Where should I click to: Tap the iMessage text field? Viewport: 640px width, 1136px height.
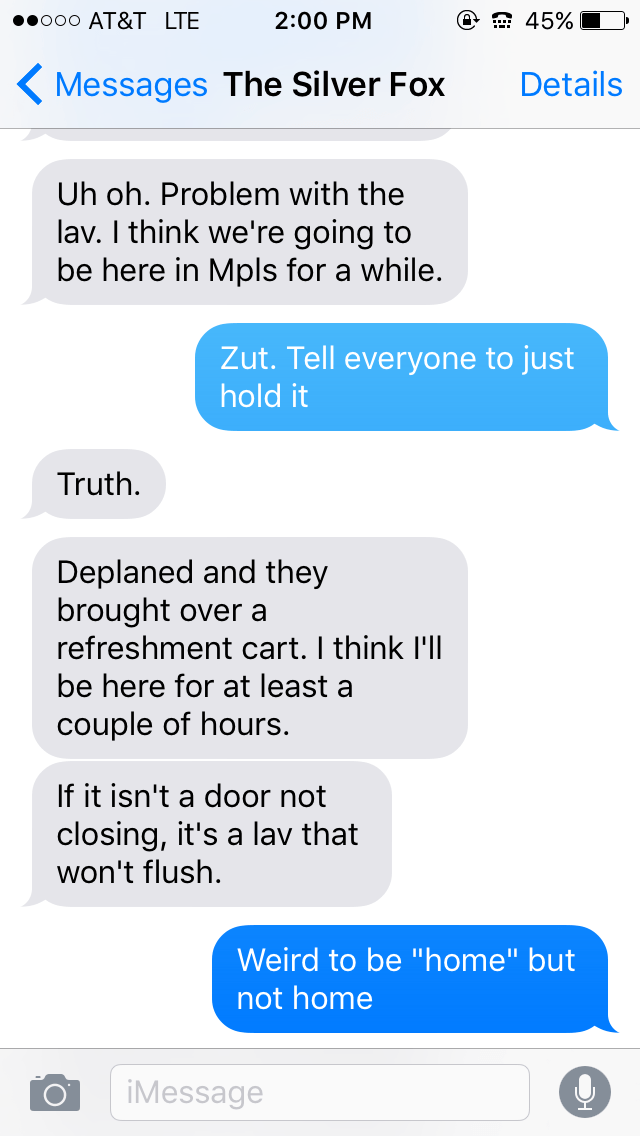[320, 1092]
